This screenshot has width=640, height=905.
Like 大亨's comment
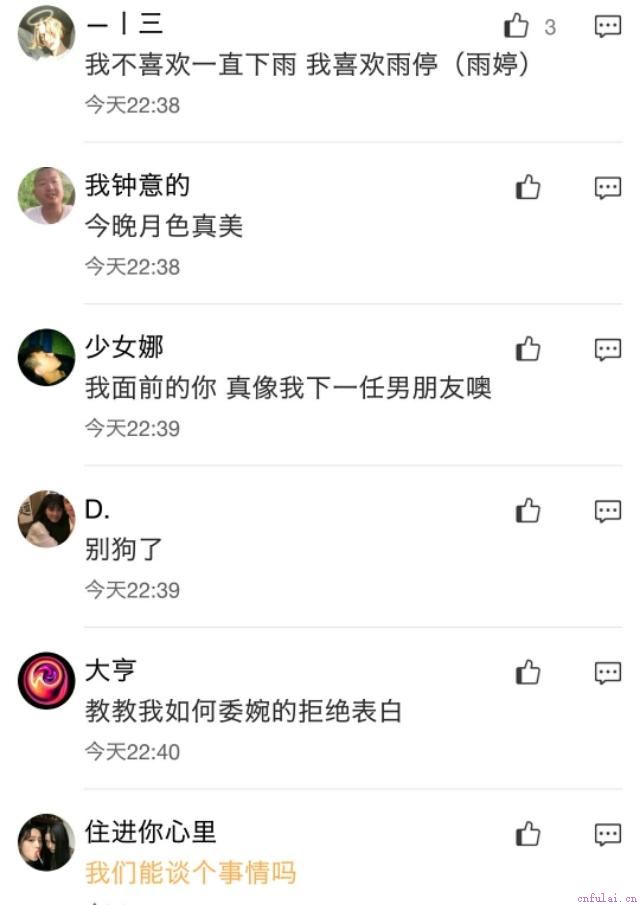528,673
